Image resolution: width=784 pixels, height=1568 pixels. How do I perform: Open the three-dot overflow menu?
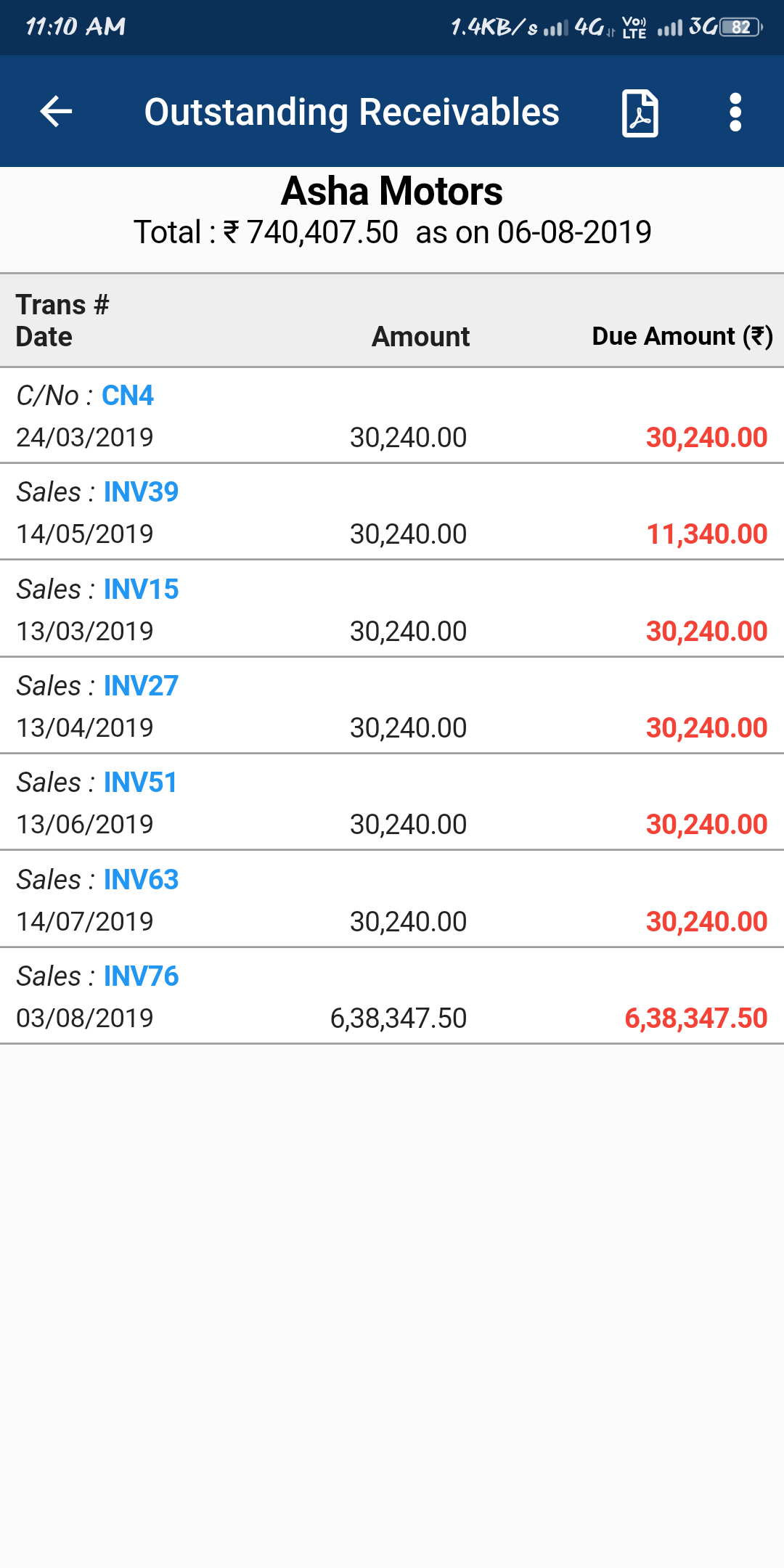pyautogui.click(x=735, y=113)
